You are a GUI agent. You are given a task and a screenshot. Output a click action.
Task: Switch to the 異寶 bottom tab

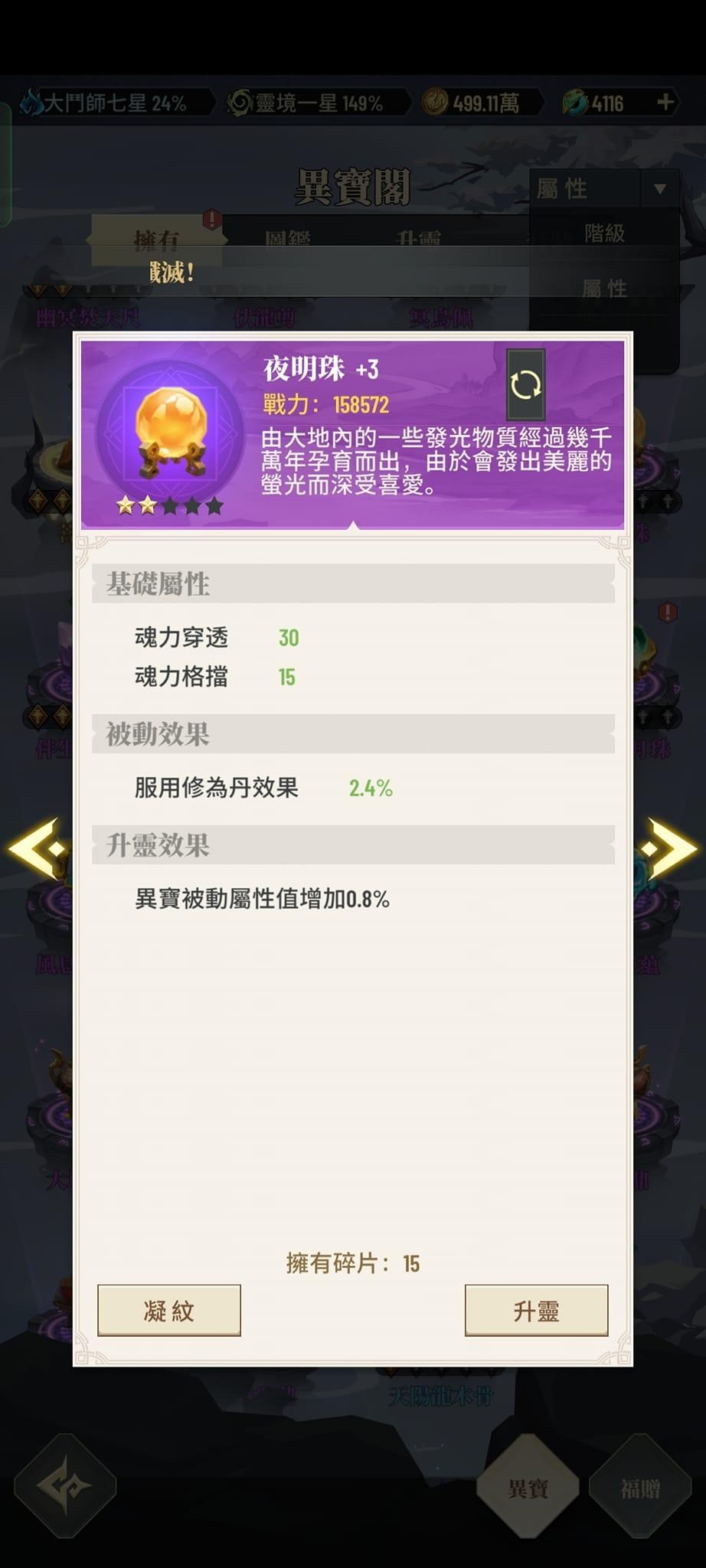click(x=528, y=1488)
